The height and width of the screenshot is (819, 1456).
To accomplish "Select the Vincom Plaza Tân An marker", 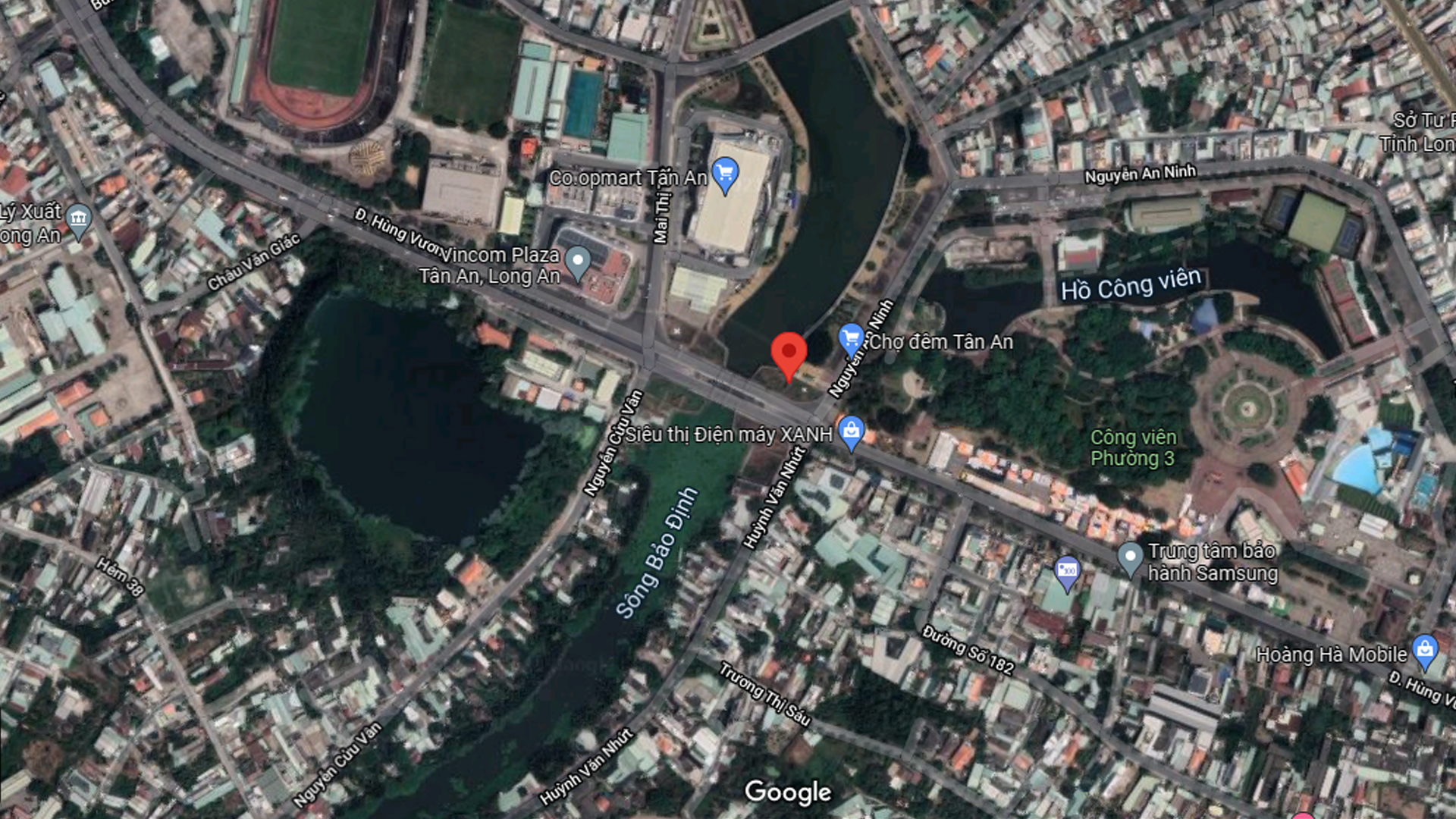I will click(578, 262).
